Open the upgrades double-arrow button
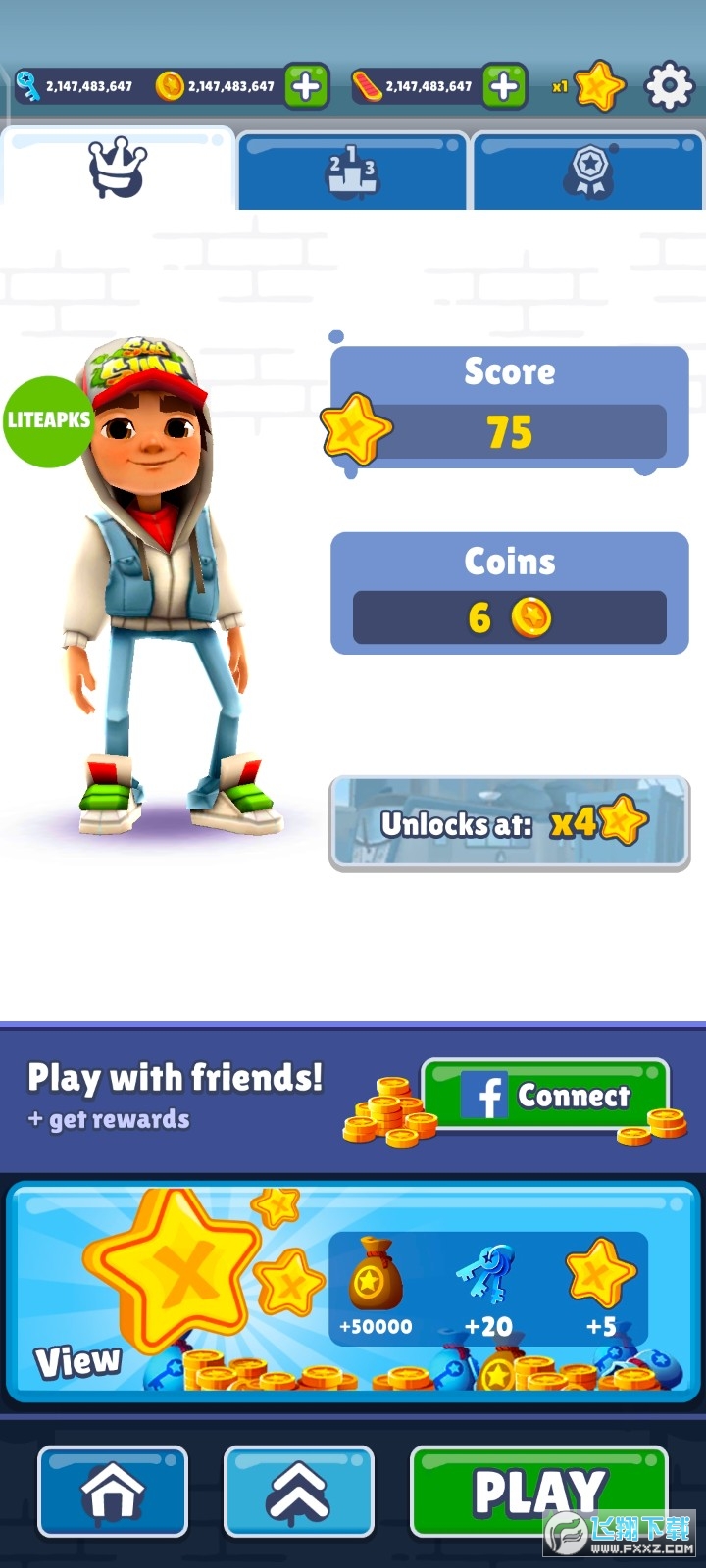 coord(299,1491)
